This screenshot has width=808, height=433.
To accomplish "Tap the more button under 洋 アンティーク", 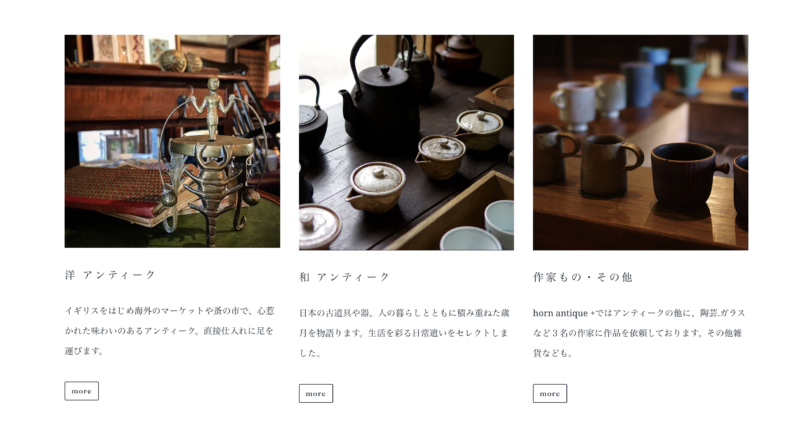I will coord(81,391).
